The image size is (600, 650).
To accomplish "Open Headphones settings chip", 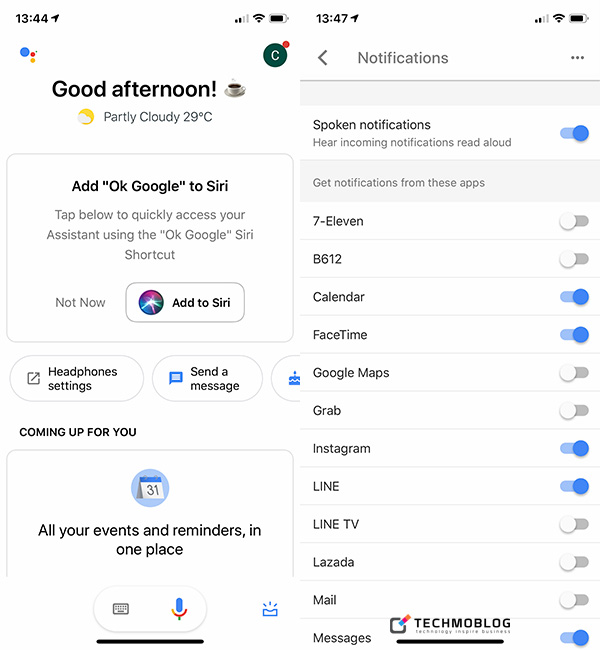I will click(x=77, y=379).
